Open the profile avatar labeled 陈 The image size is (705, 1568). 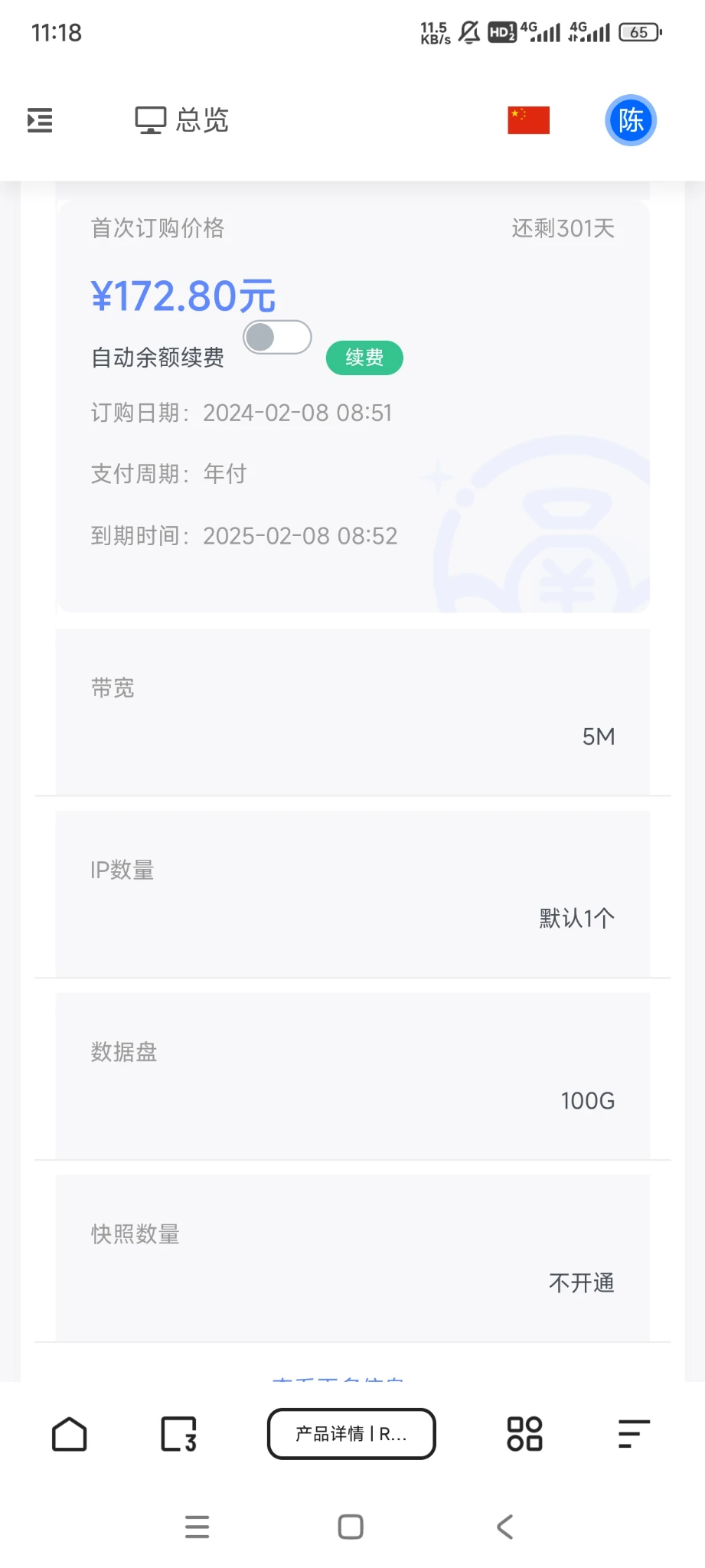[x=630, y=120]
